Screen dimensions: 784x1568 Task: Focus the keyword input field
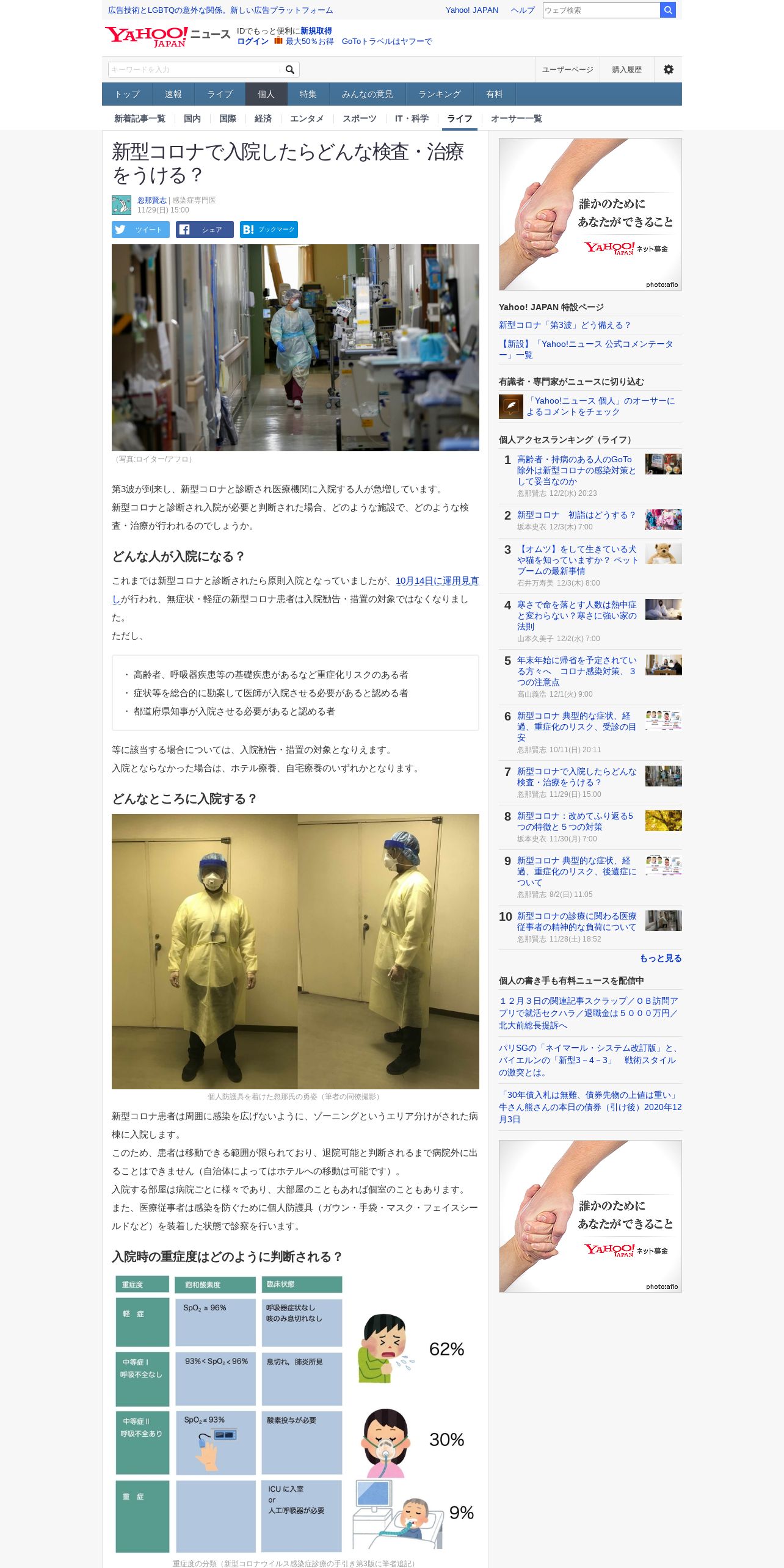pos(195,70)
